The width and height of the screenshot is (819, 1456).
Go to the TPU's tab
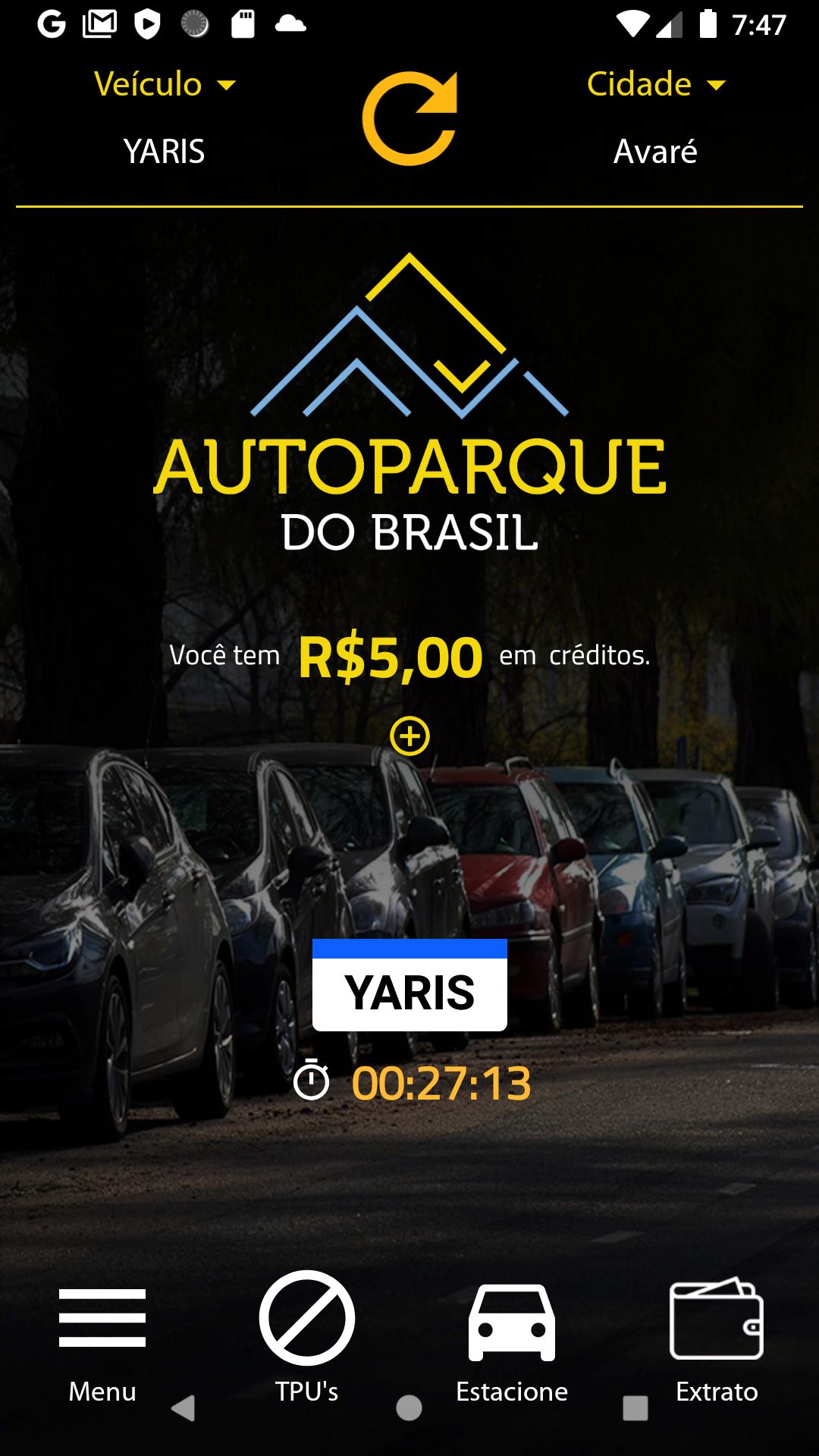point(307,1338)
